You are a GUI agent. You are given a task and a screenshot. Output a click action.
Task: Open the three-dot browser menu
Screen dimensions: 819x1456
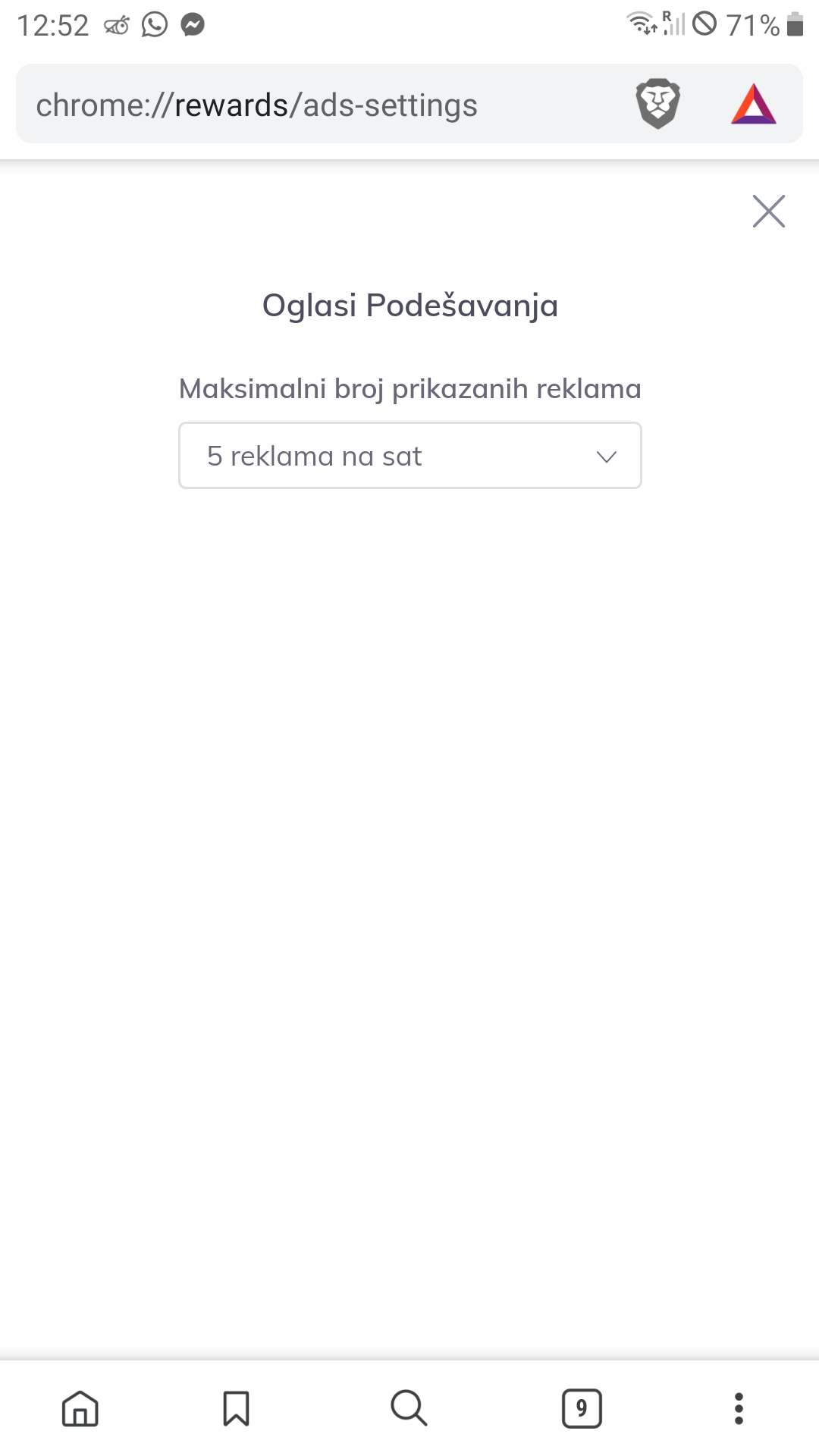point(739,1408)
